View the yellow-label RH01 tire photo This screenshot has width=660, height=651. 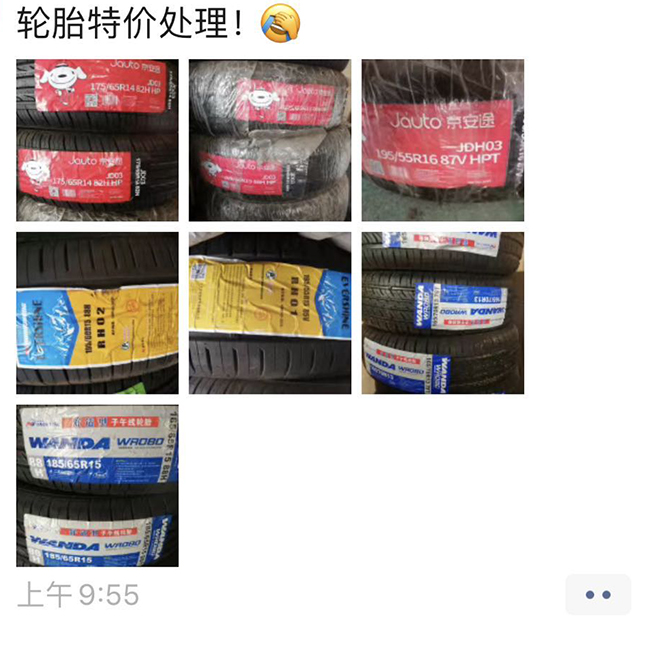pos(270,313)
